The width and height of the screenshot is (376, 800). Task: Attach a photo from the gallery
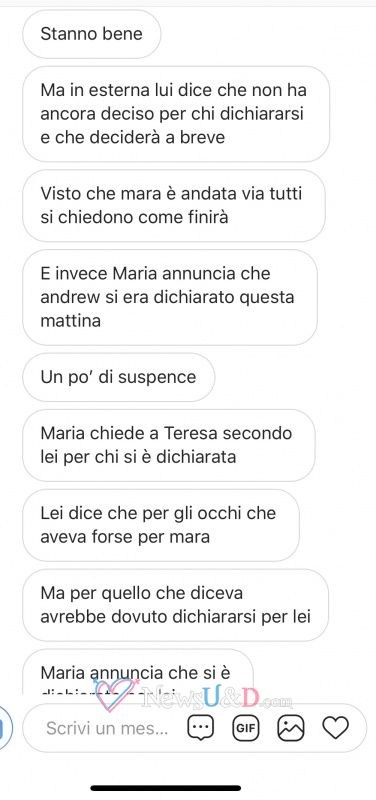tap(291, 728)
